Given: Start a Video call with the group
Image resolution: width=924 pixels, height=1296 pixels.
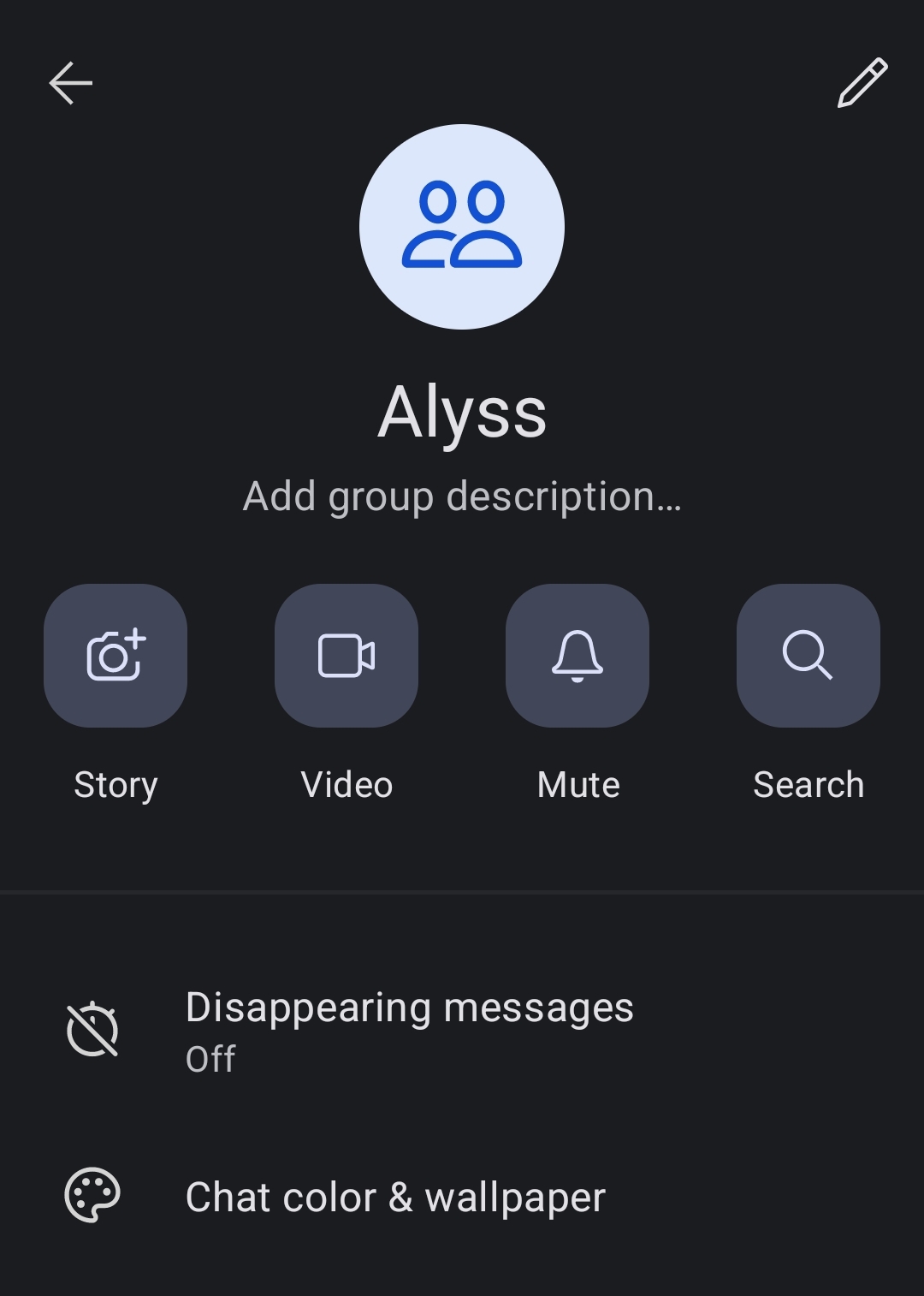Looking at the screenshot, I should tap(346, 656).
